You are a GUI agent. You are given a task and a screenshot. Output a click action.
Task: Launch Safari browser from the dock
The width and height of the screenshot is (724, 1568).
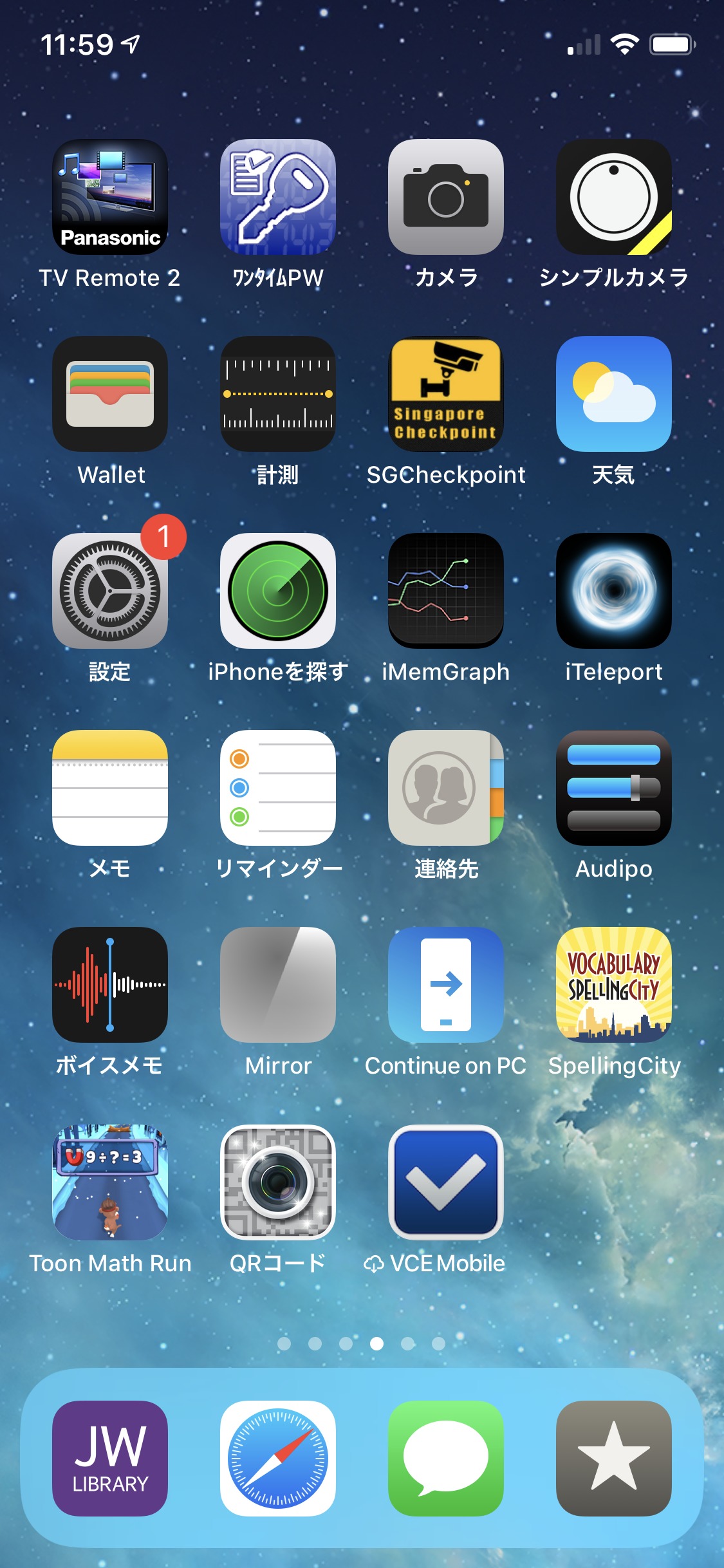278,1459
